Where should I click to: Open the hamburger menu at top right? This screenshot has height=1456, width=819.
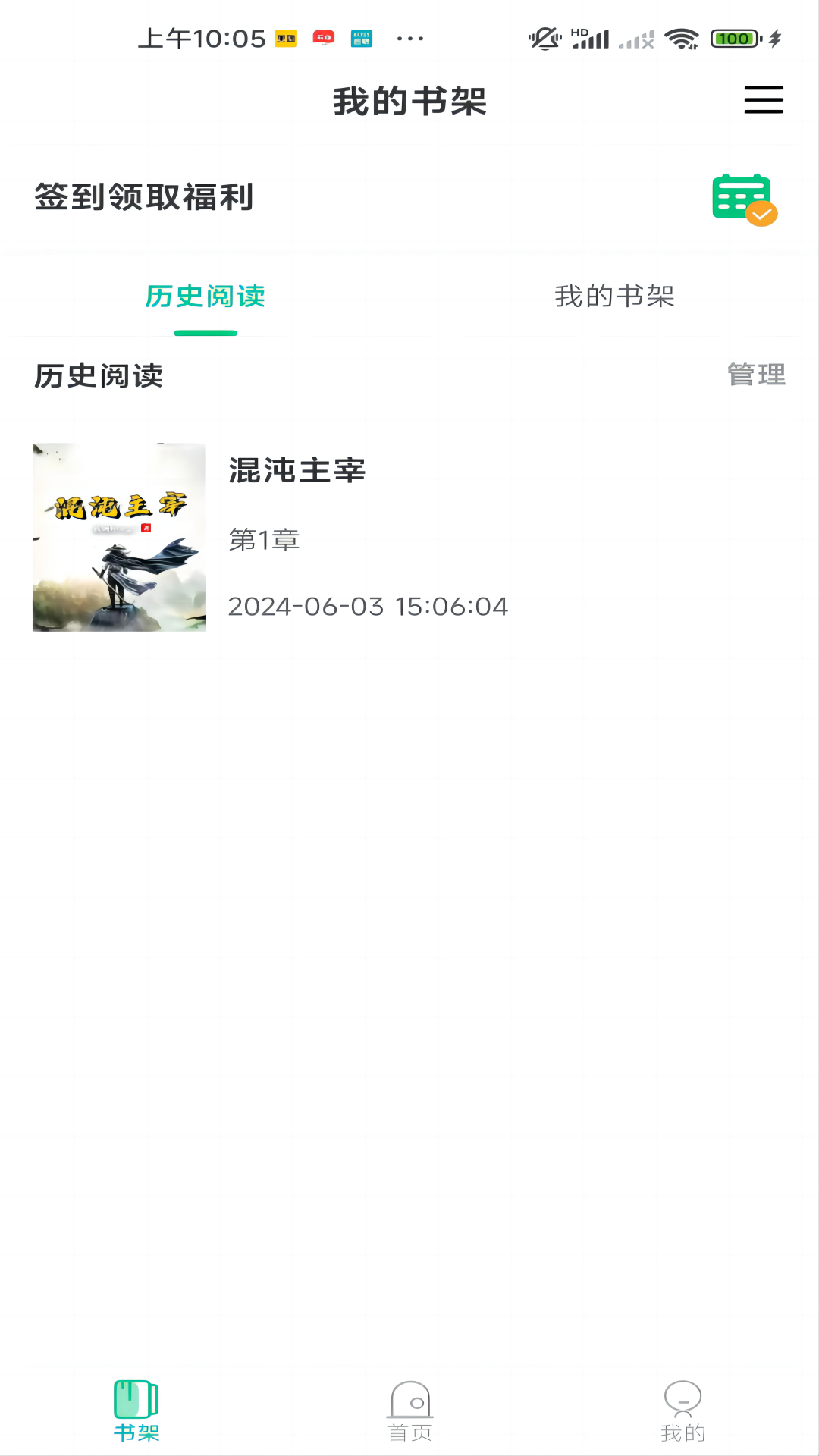tap(763, 99)
